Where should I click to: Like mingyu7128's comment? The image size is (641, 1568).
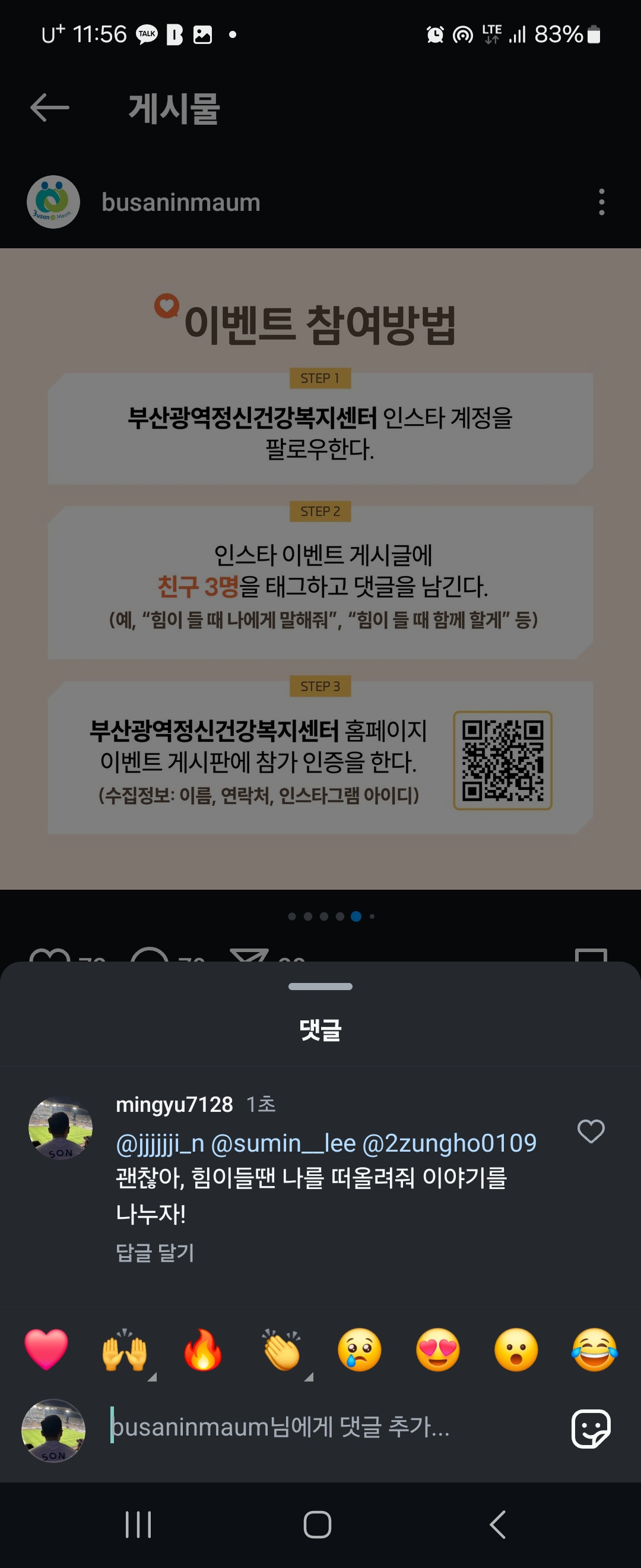click(590, 1131)
